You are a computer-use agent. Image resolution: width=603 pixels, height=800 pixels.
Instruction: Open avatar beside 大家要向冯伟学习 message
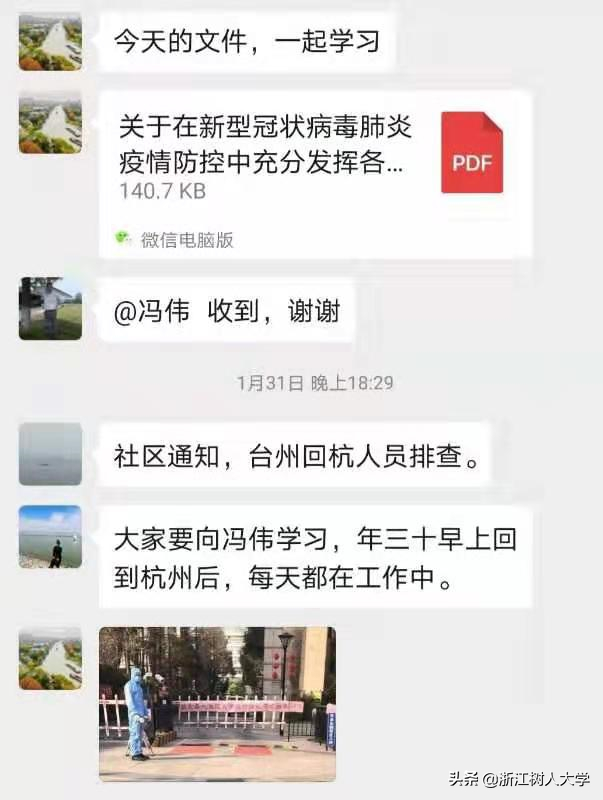[x=50, y=536]
